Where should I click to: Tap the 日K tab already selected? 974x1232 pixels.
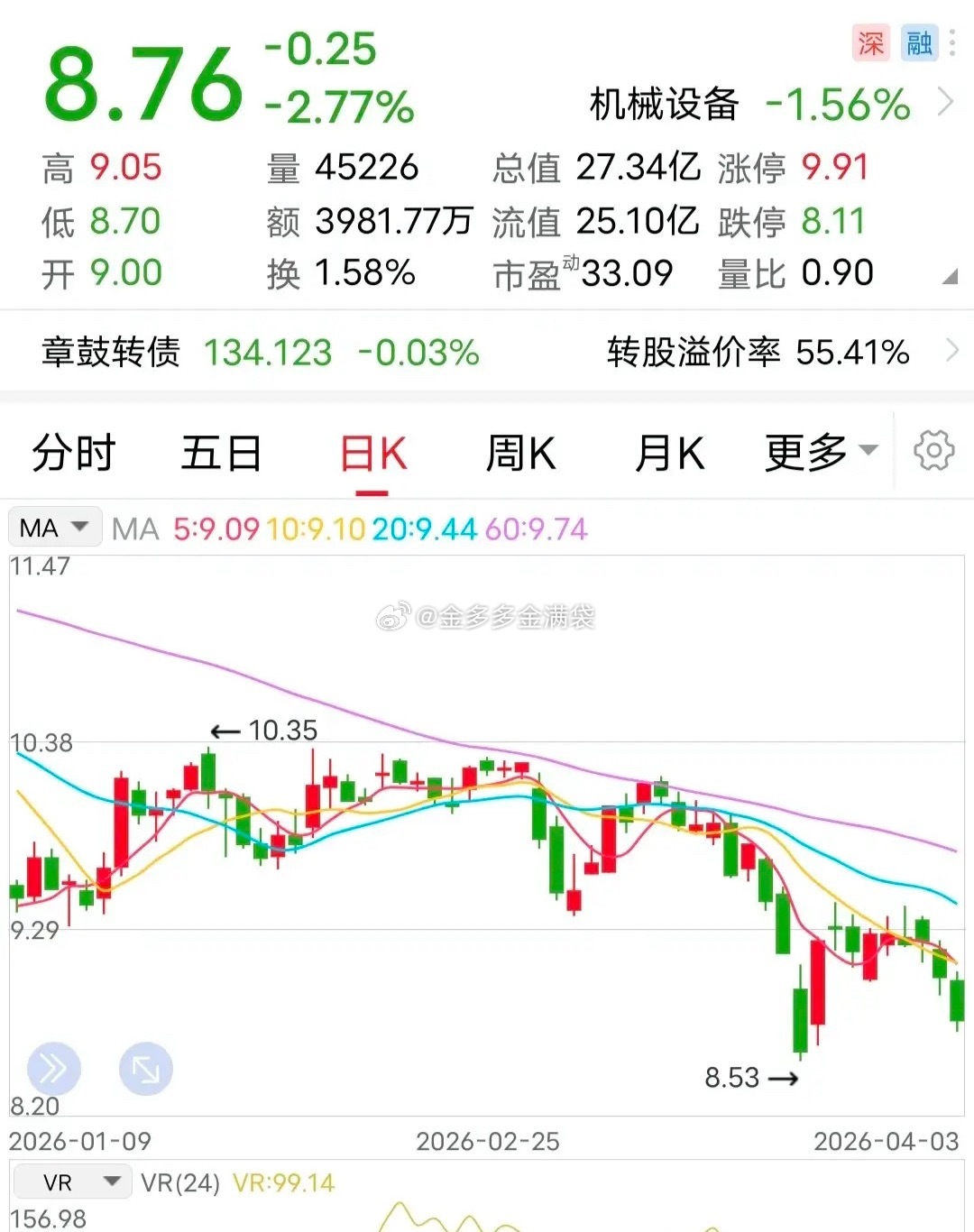click(x=373, y=453)
